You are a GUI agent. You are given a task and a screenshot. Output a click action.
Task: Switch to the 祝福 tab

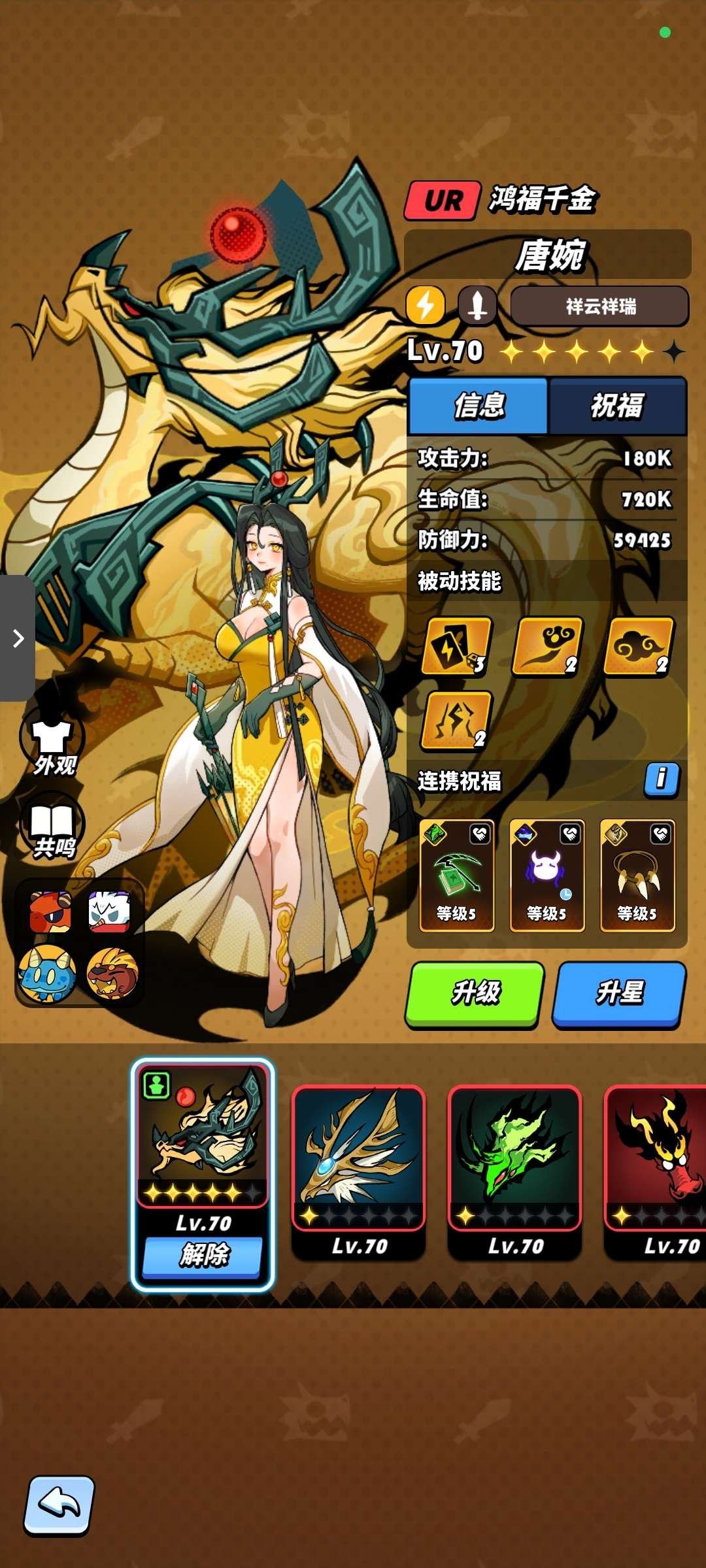click(617, 406)
